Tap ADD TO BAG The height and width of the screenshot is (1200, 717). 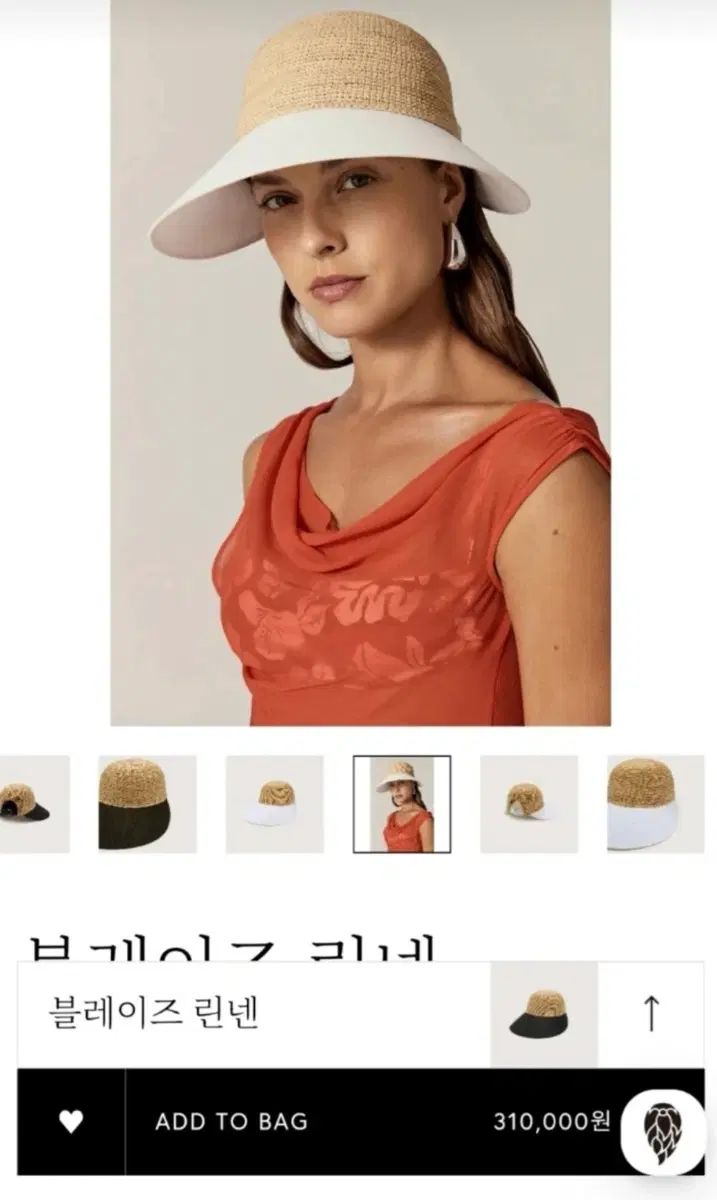click(x=230, y=1122)
